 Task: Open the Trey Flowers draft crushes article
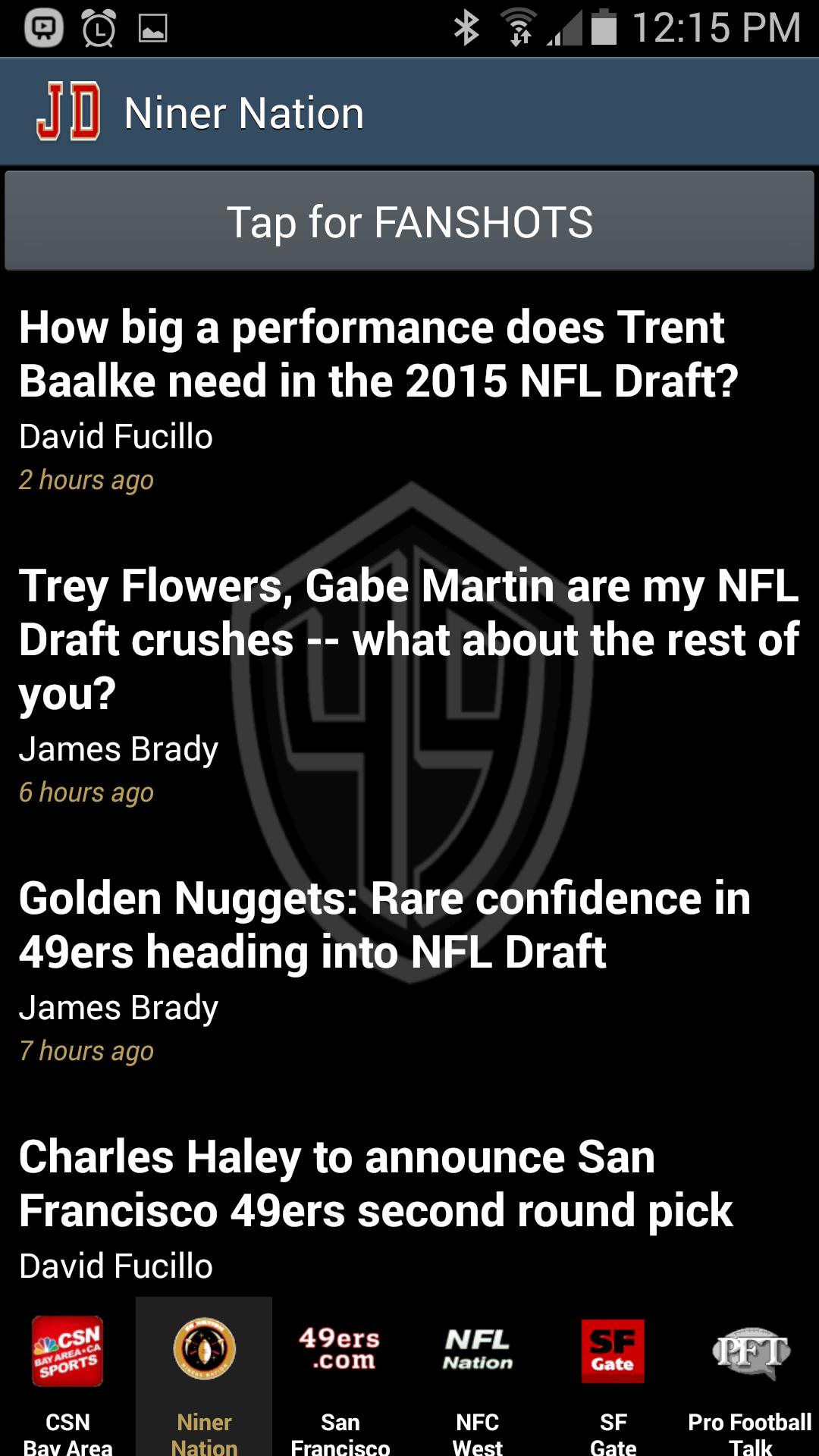click(409, 639)
